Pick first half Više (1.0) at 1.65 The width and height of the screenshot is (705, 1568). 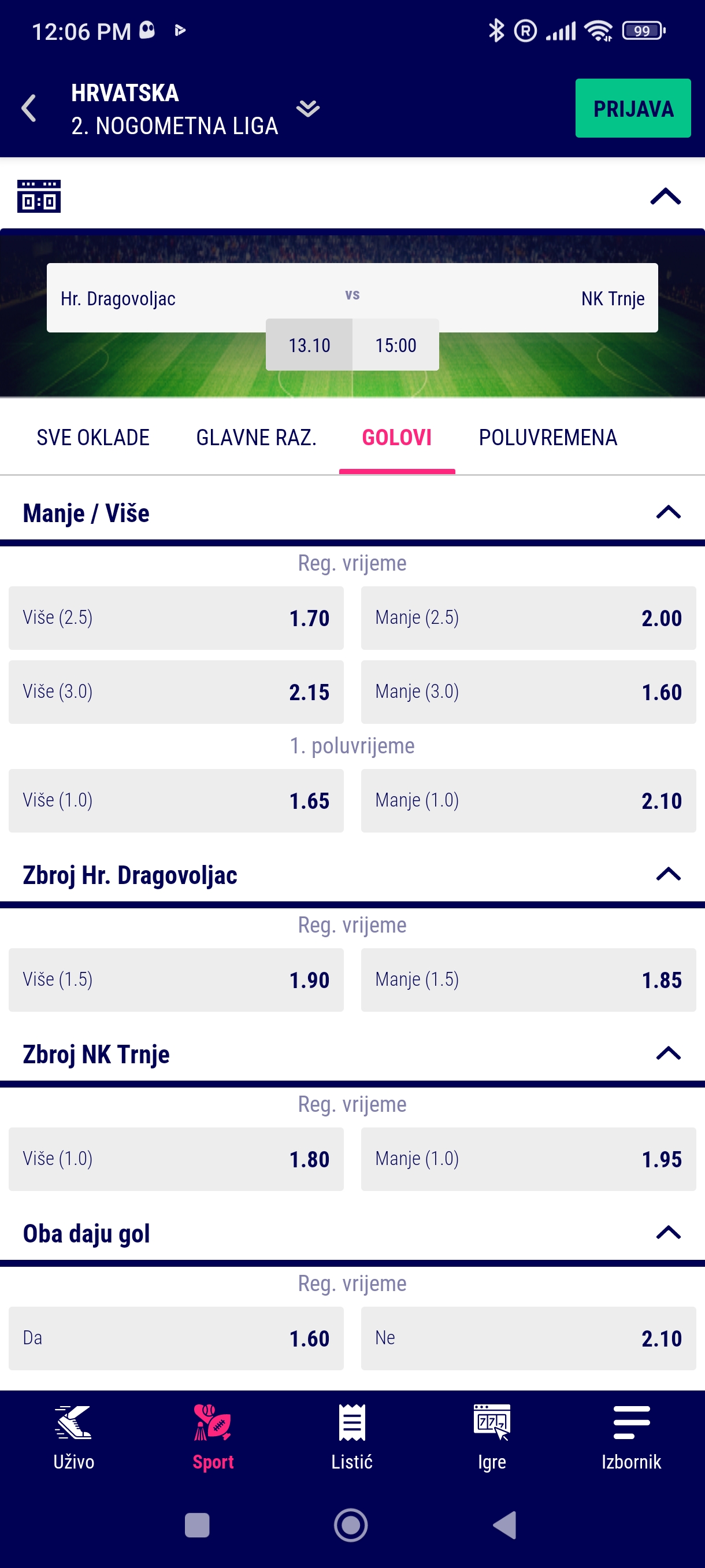[x=176, y=800]
